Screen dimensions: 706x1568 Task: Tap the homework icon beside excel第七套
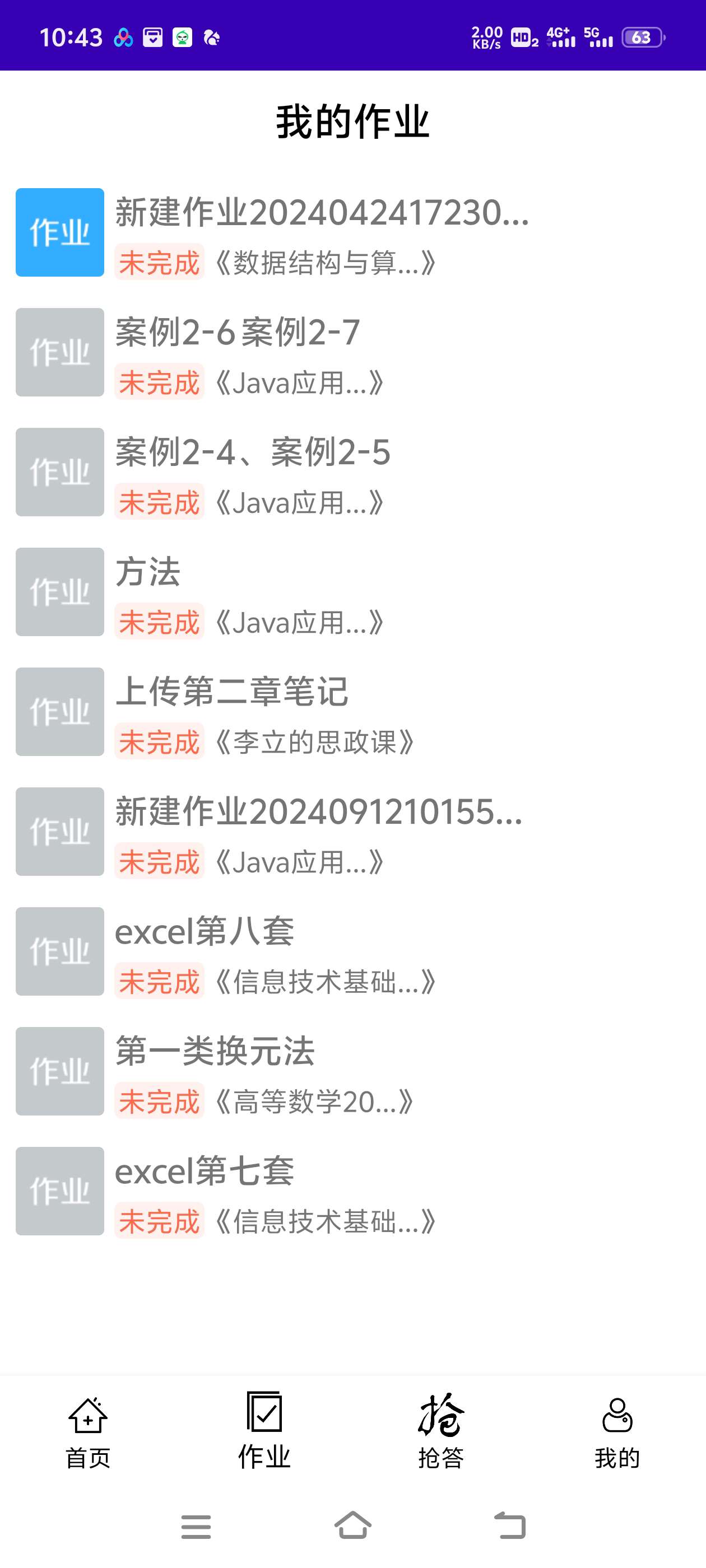click(58, 1190)
